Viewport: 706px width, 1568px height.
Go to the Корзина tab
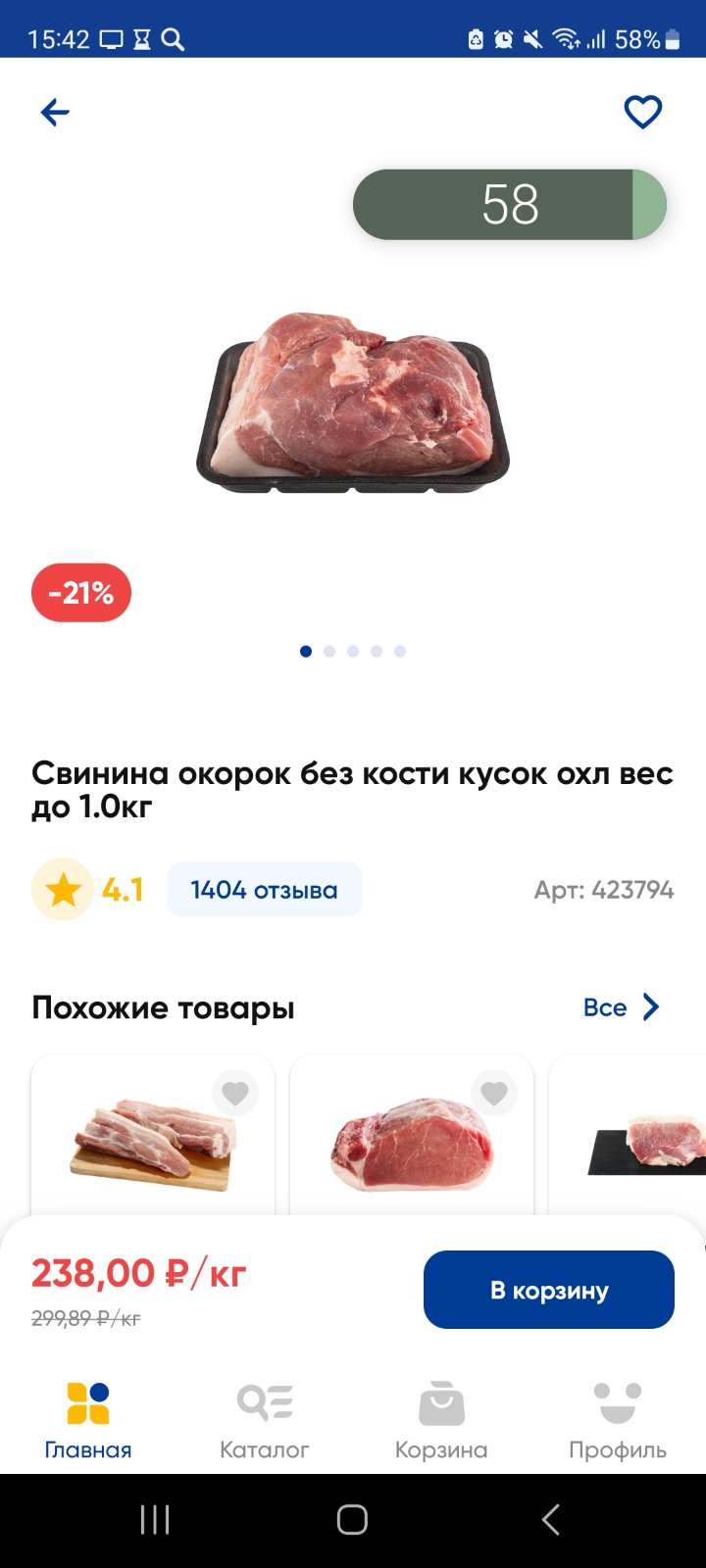tap(441, 1420)
